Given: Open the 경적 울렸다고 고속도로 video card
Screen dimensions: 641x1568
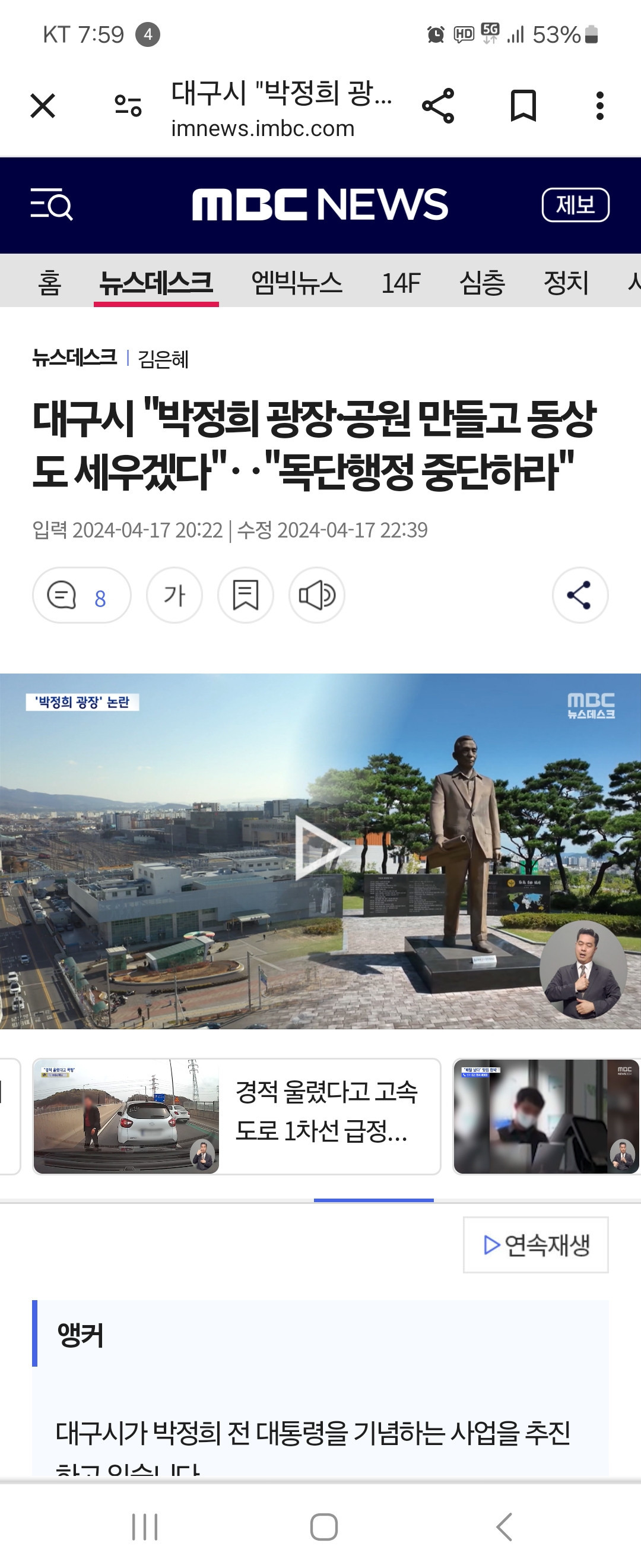Looking at the screenshot, I should pyautogui.click(x=237, y=1116).
